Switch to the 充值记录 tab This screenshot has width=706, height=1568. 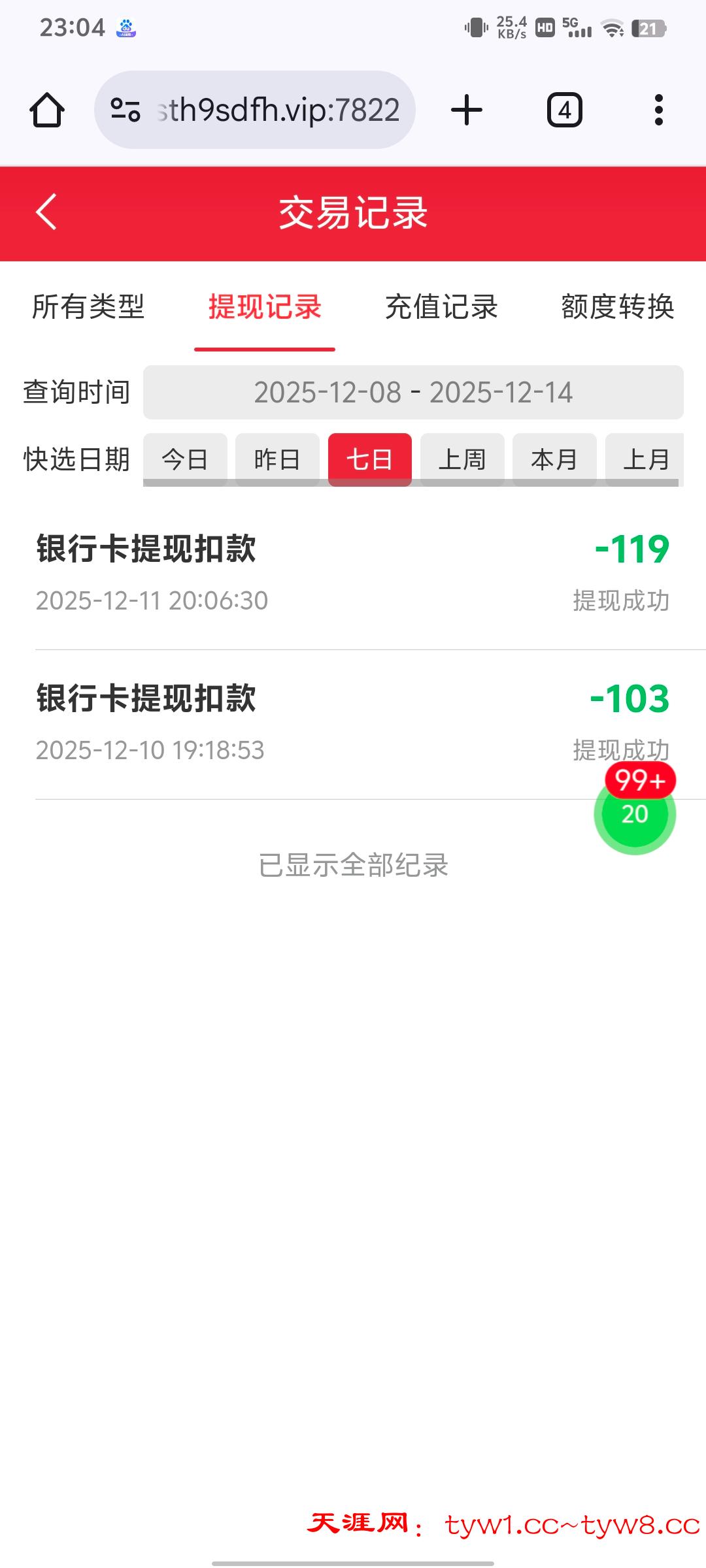(441, 307)
